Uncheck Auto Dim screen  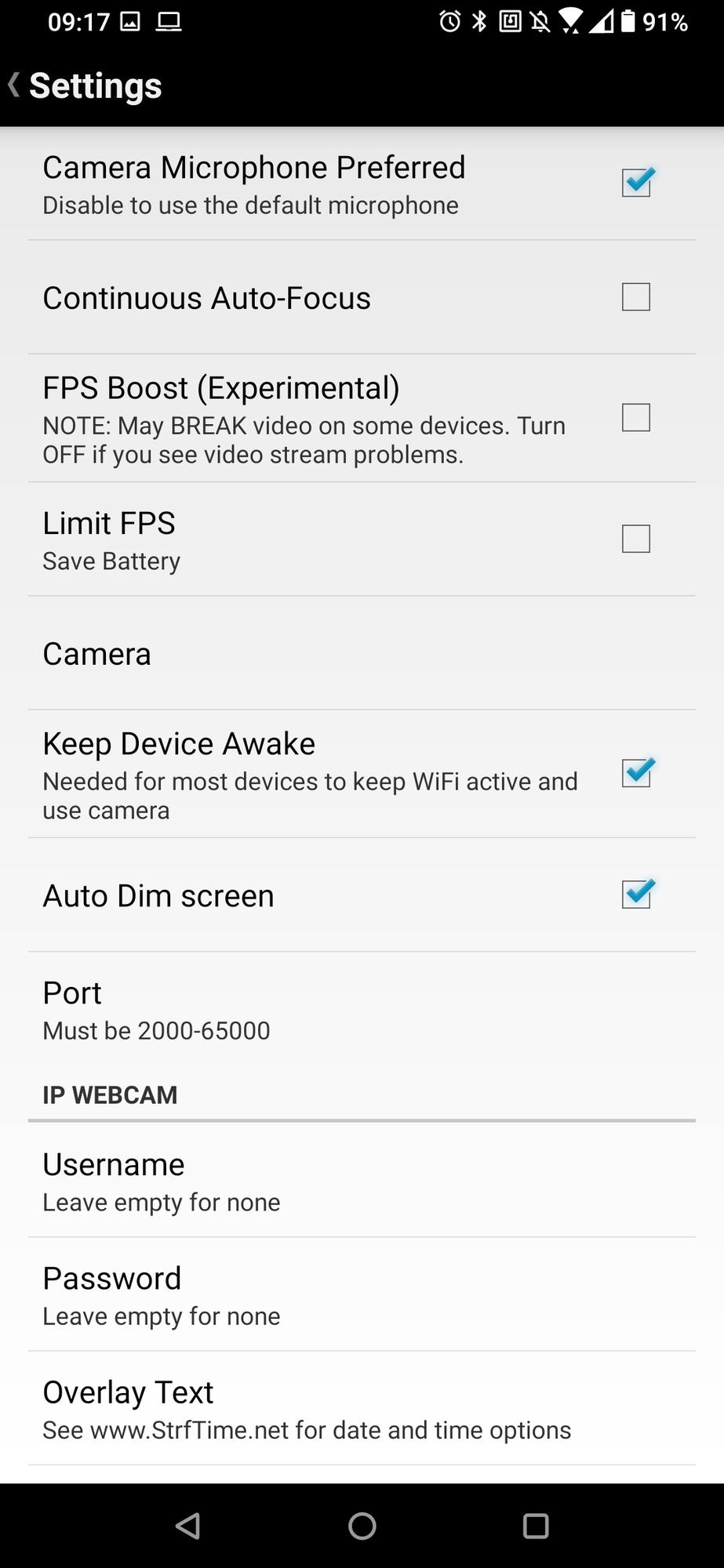pyautogui.click(x=636, y=893)
